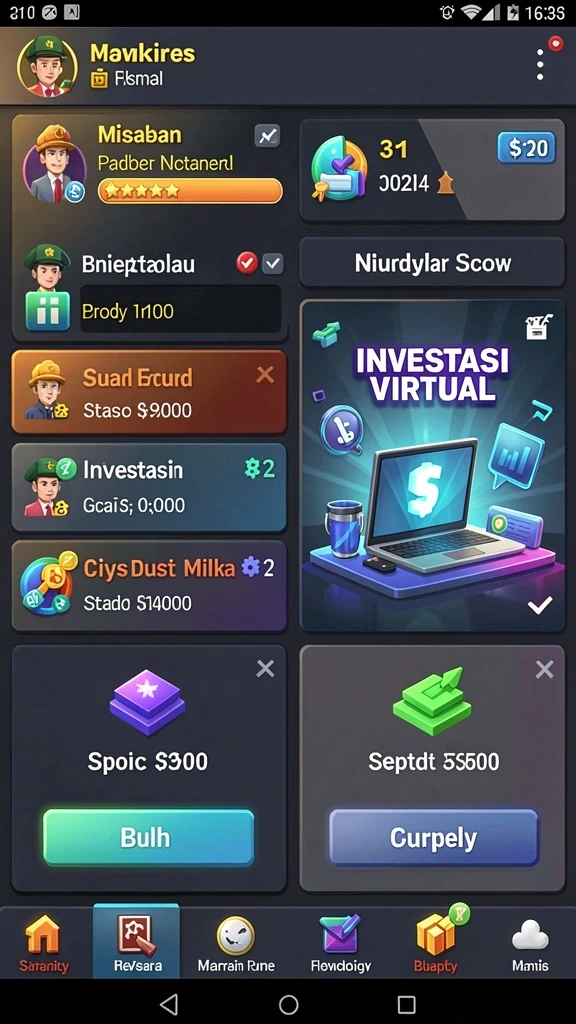This screenshot has width=576, height=1024.
Task: Open the three-dot overflow menu
Action: pyautogui.click(x=540, y=65)
